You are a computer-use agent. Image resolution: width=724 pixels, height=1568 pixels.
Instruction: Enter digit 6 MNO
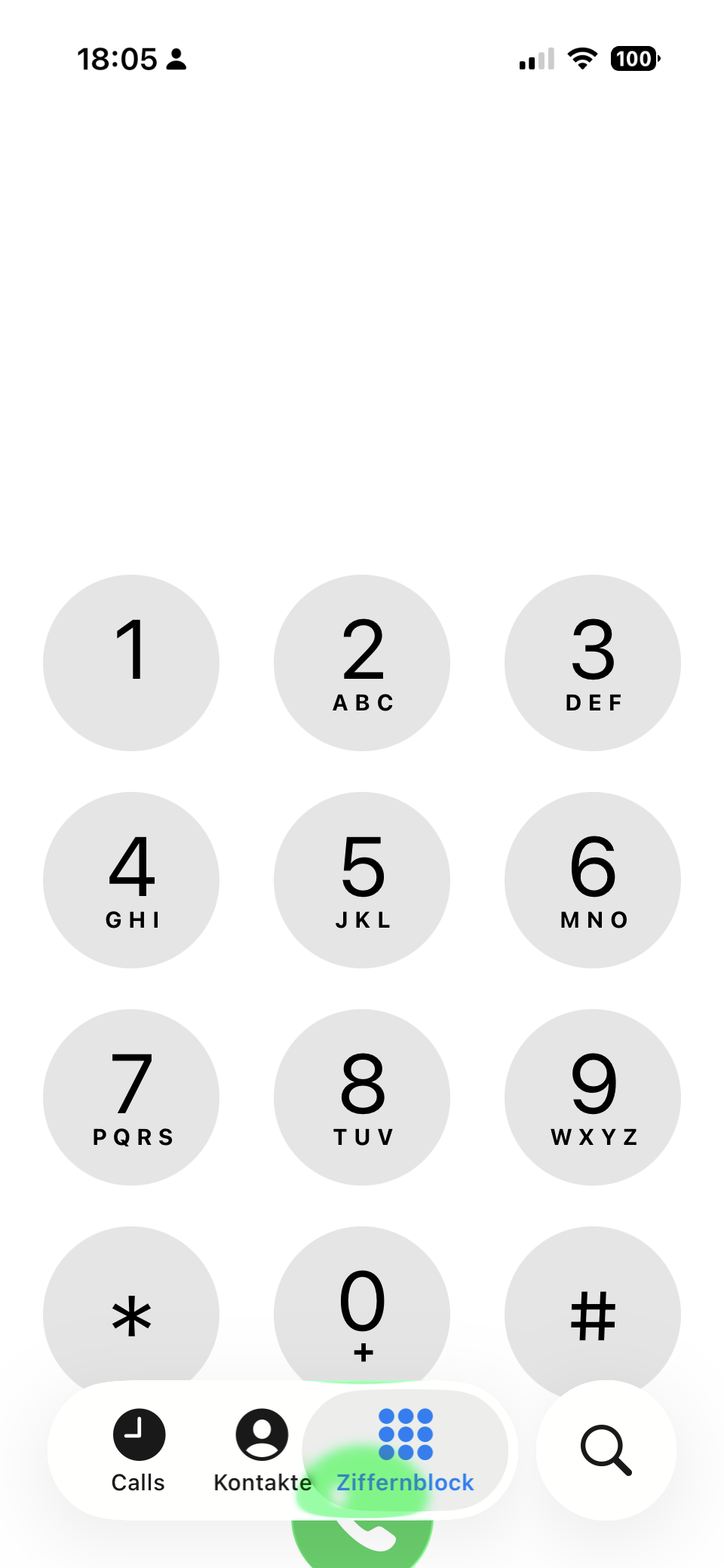pos(593,879)
